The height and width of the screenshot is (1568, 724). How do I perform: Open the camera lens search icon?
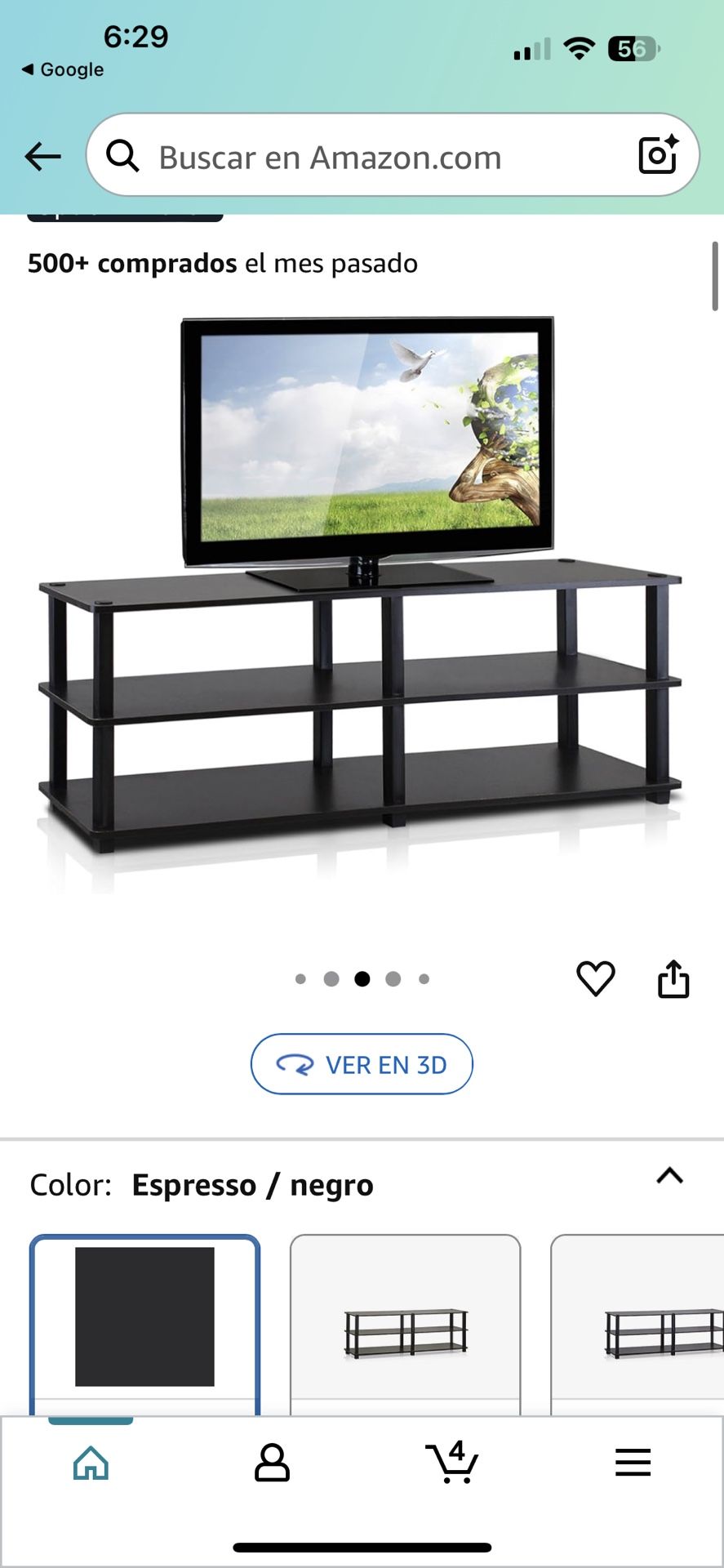click(658, 154)
